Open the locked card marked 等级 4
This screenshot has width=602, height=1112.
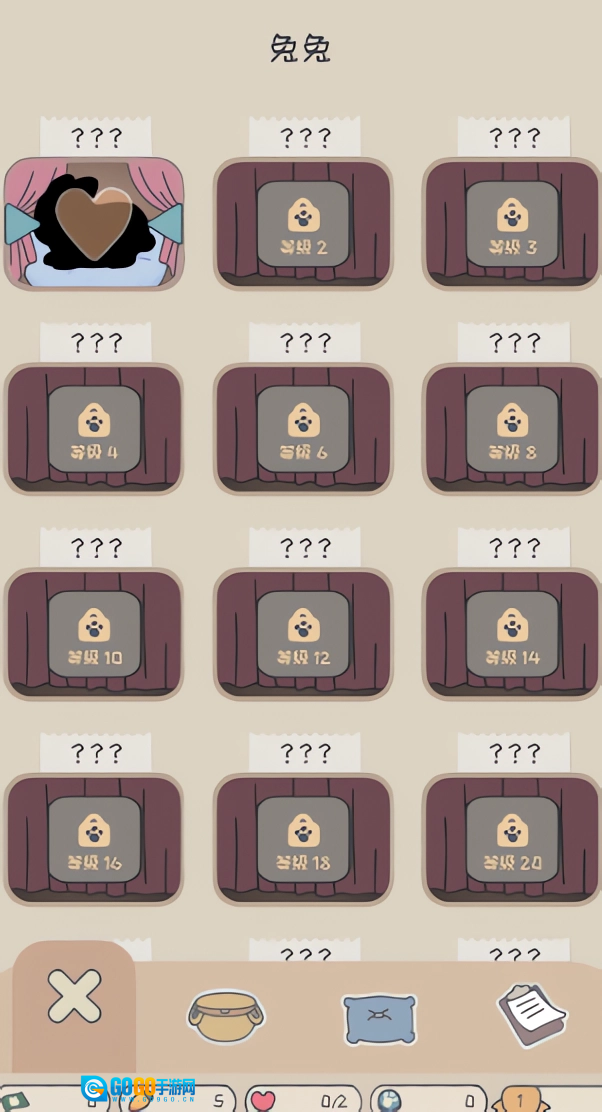pos(94,429)
